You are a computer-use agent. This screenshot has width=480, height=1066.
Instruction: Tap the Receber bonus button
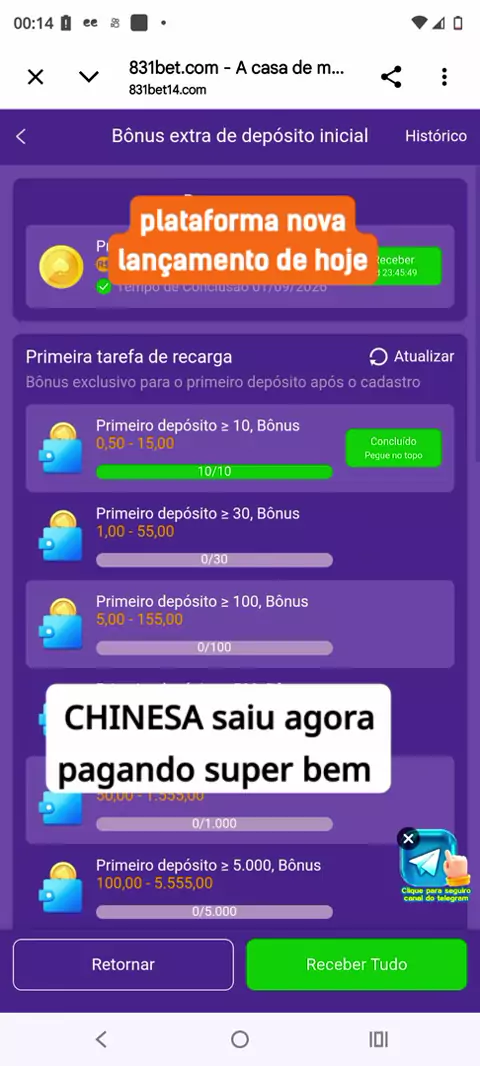tap(408, 266)
